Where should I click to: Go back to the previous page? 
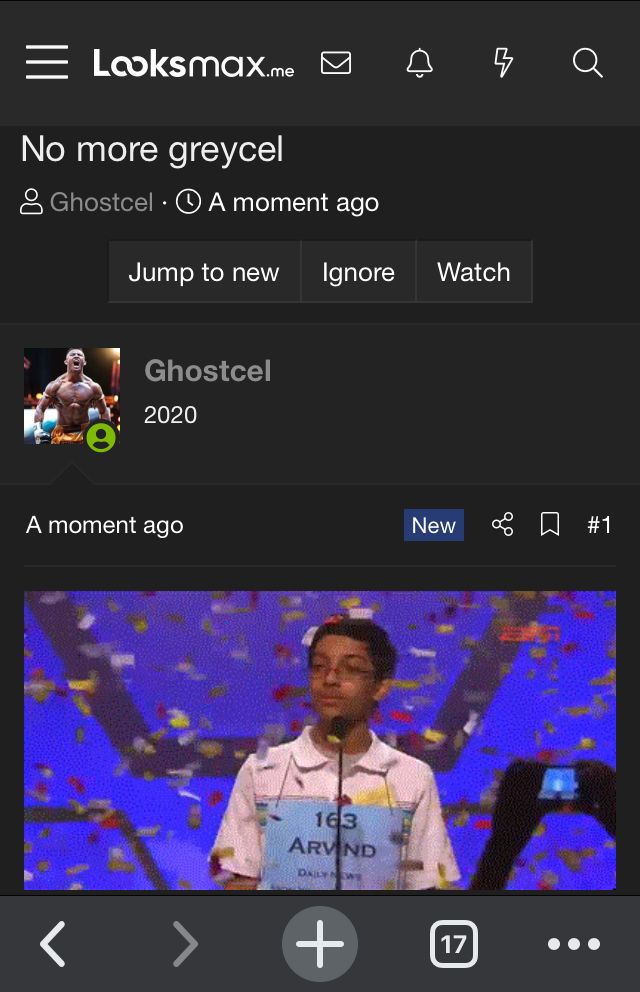[53, 943]
